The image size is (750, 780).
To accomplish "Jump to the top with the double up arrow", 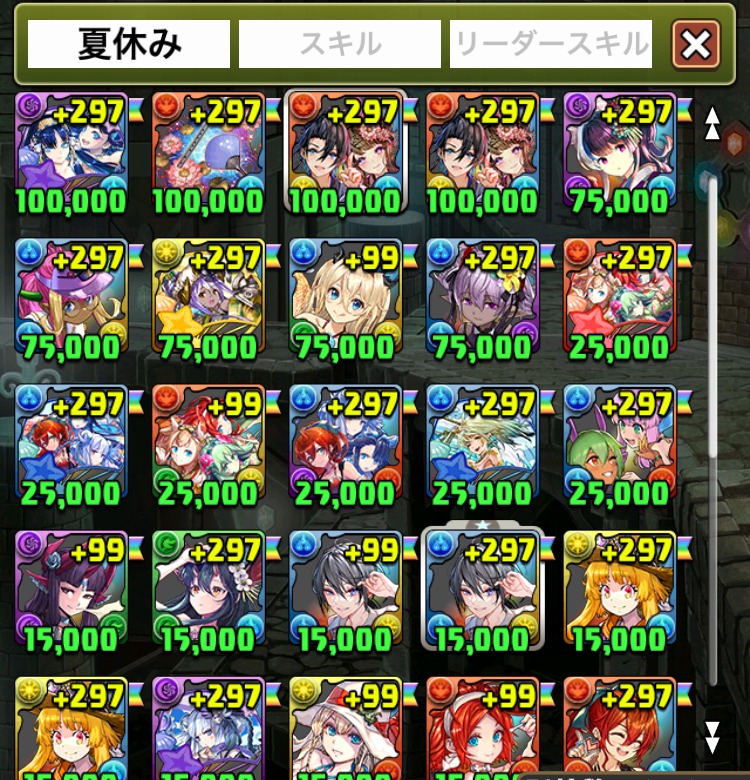I will pos(712,124).
